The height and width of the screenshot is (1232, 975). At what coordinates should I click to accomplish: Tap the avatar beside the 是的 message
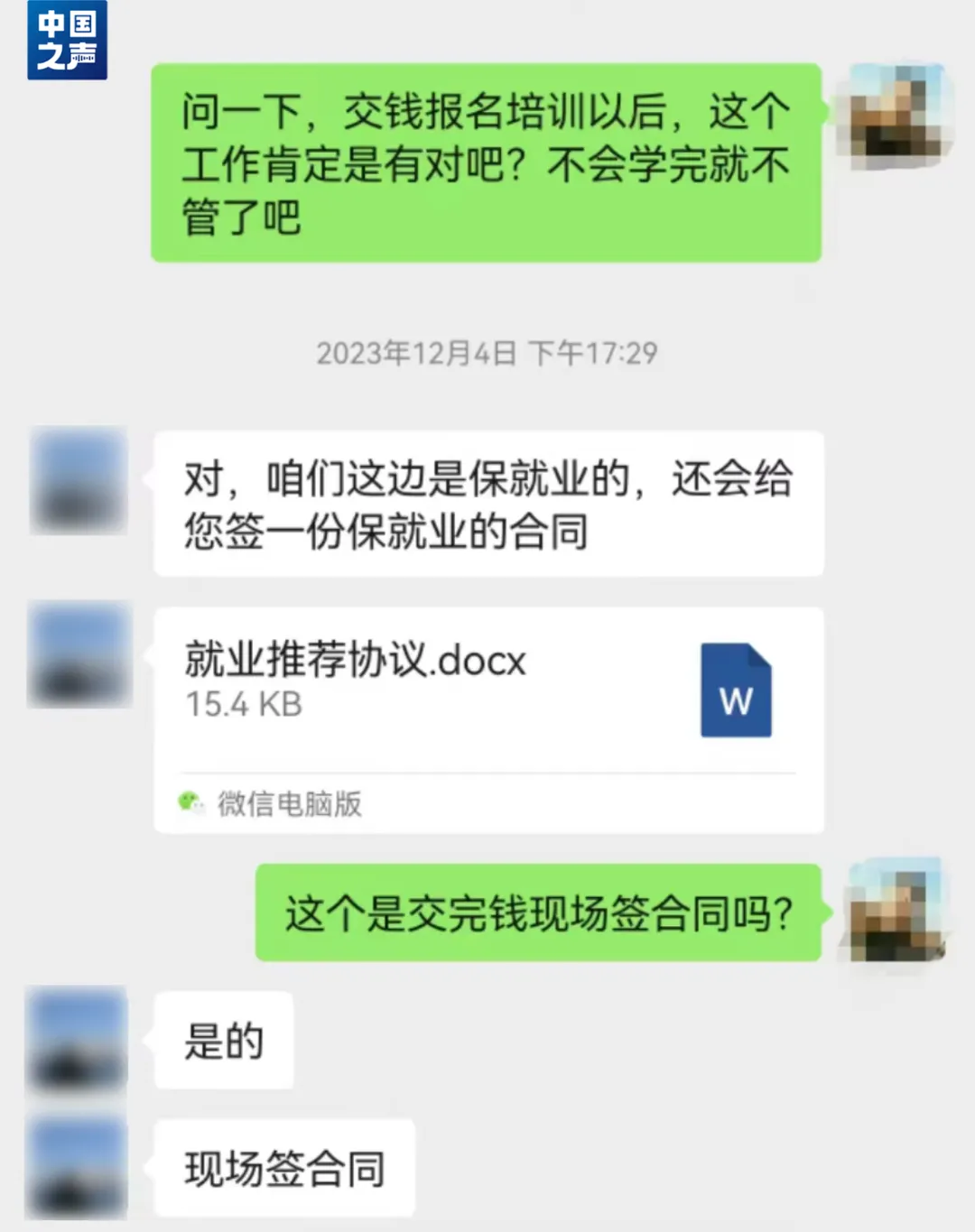click(77, 1041)
